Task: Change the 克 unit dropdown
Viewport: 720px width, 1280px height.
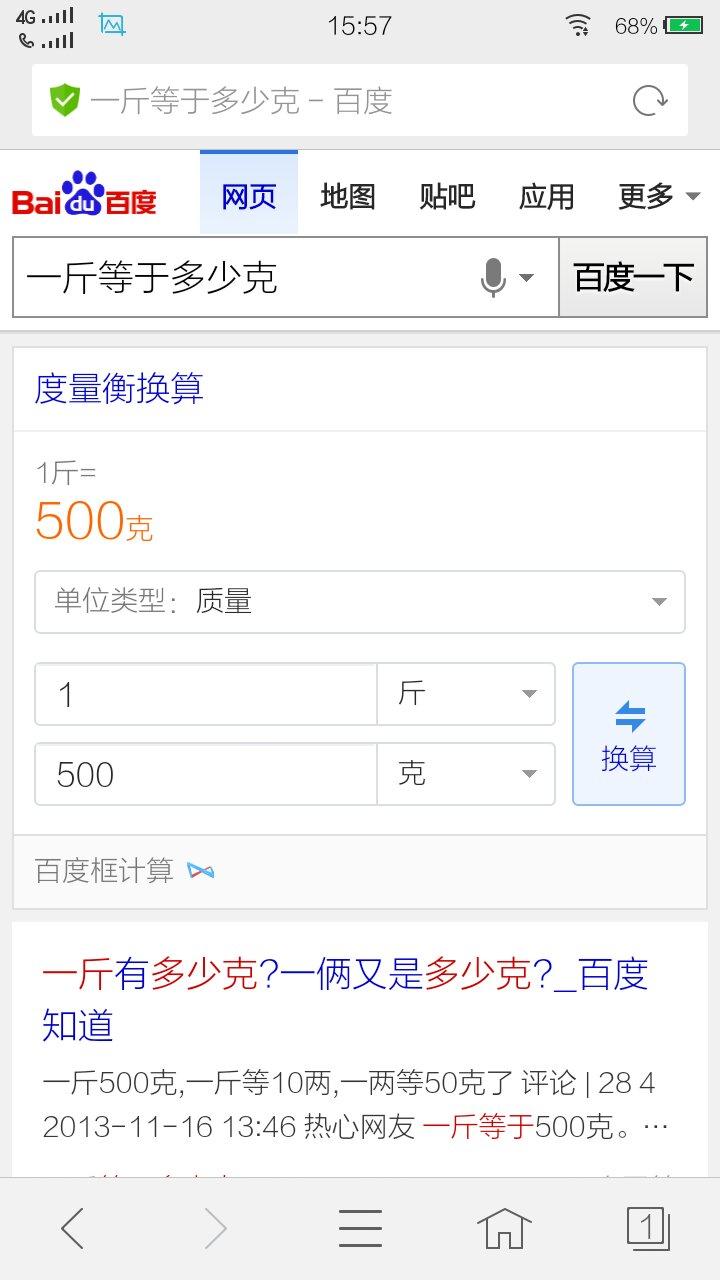Action: pos(466,774)
